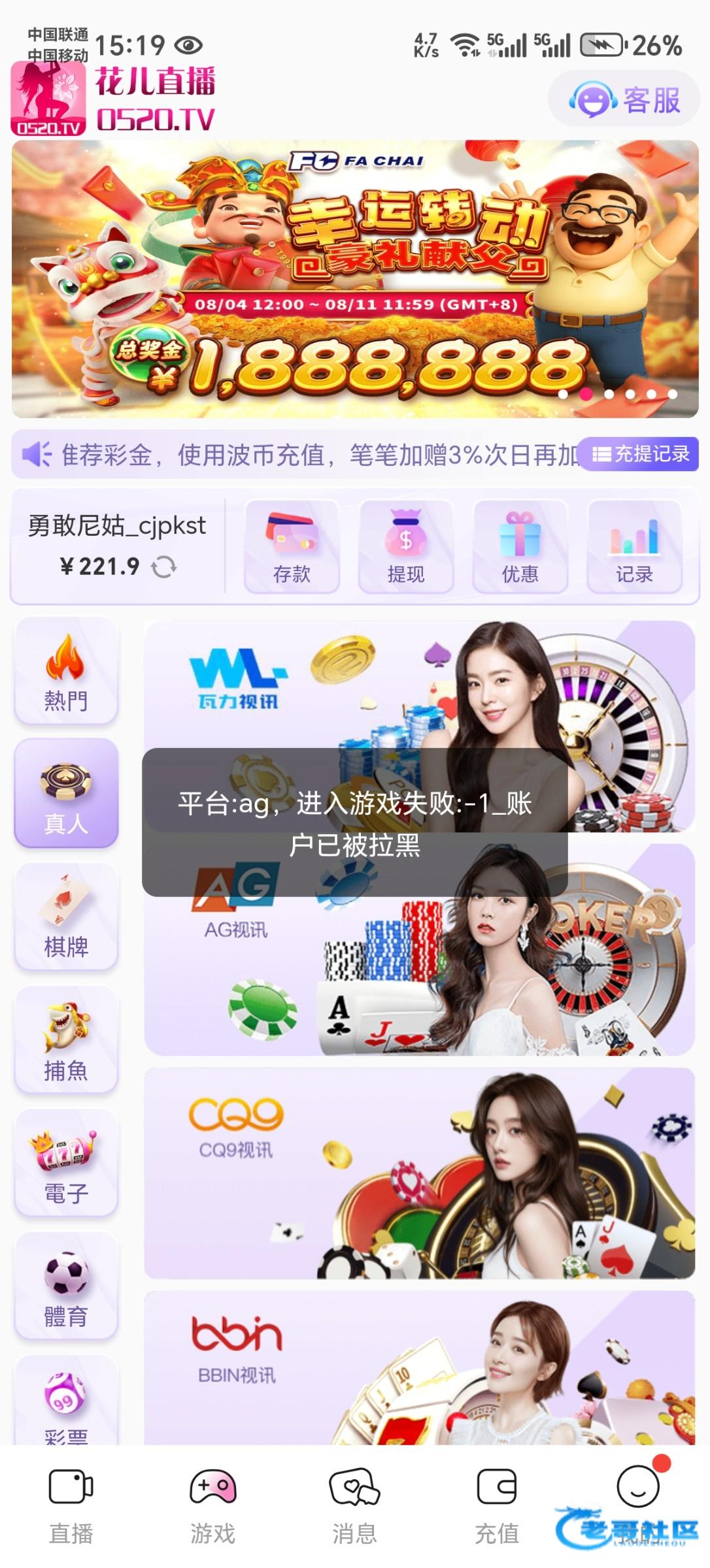
Task: Open the 幸运转动 promotional banner
Action: pos(354,279)
